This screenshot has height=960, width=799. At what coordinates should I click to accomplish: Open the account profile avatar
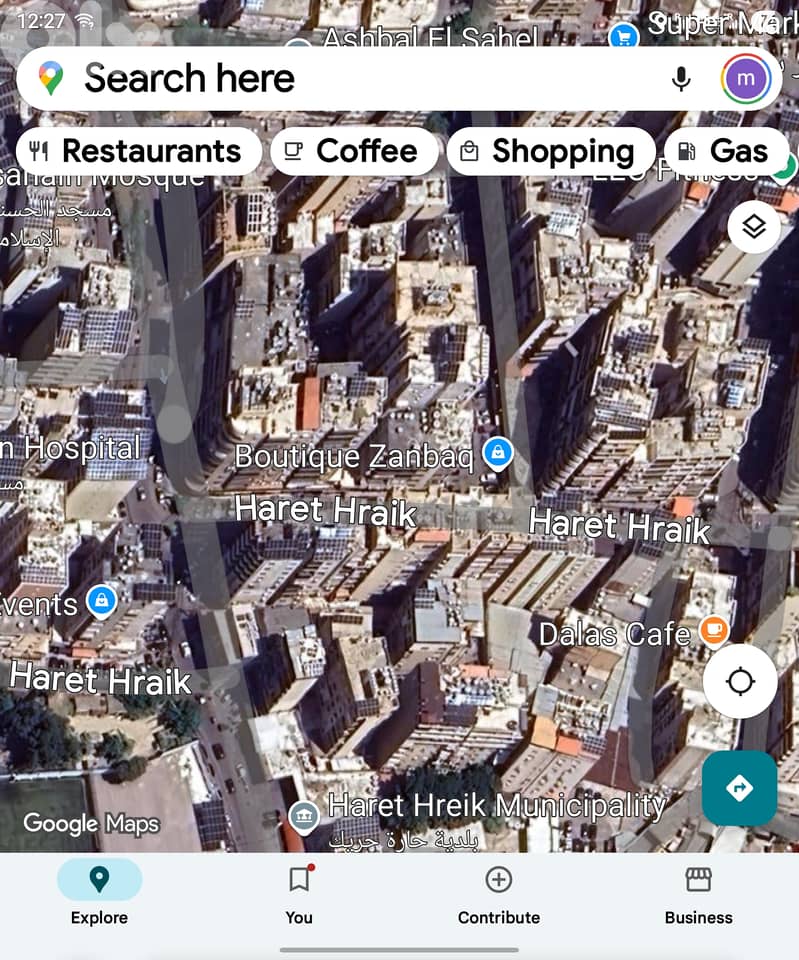click(x=746, y=78)
